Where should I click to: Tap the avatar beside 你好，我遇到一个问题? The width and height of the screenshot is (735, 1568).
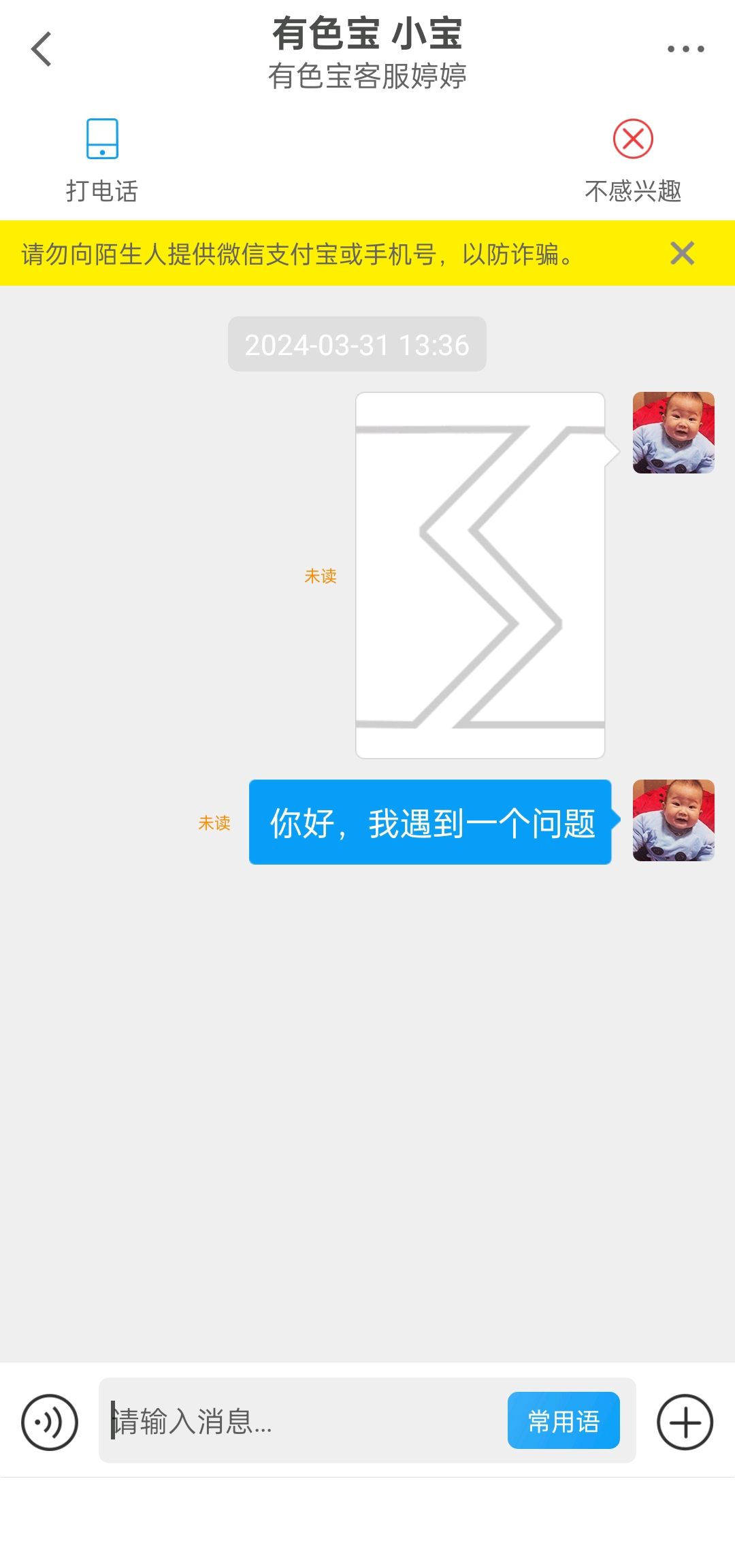pyautogui.click(x=674, y=820)
